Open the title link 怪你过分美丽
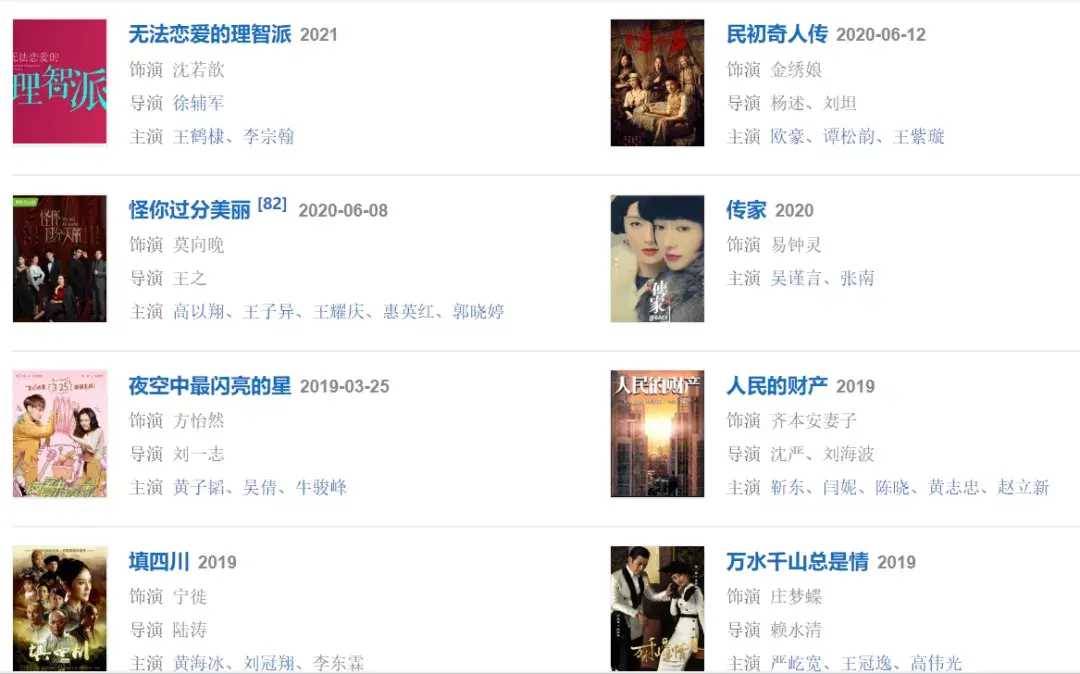Image resolution: width=1080 pixels, height=674 pixels. pyautogui.click(x=189, y=210)
